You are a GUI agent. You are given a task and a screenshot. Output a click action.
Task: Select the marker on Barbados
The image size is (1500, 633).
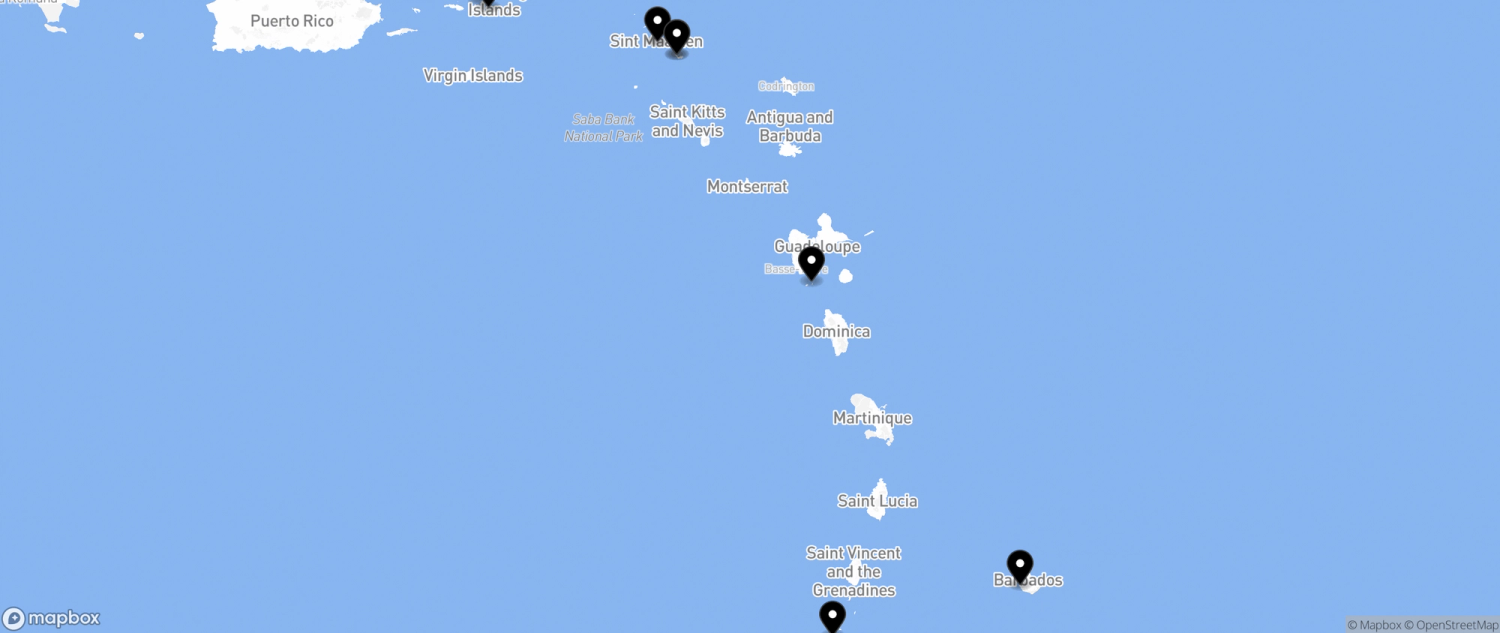pyautogui.click(x=1019, y=566)
